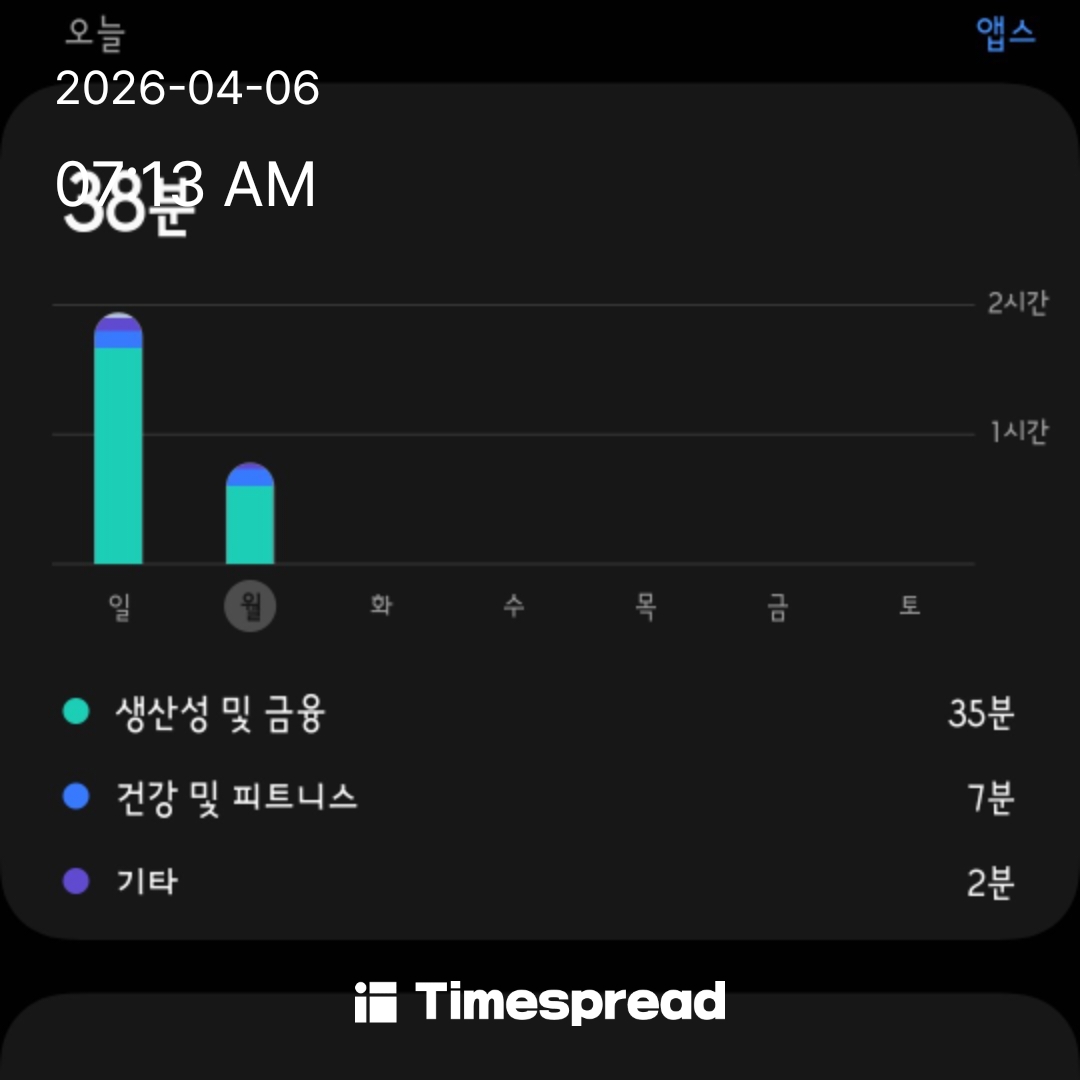Open 토 (Saturday) usage
Image resolution: width=1080 pixels, height=1080 pixels.
(x=908, y=606)
